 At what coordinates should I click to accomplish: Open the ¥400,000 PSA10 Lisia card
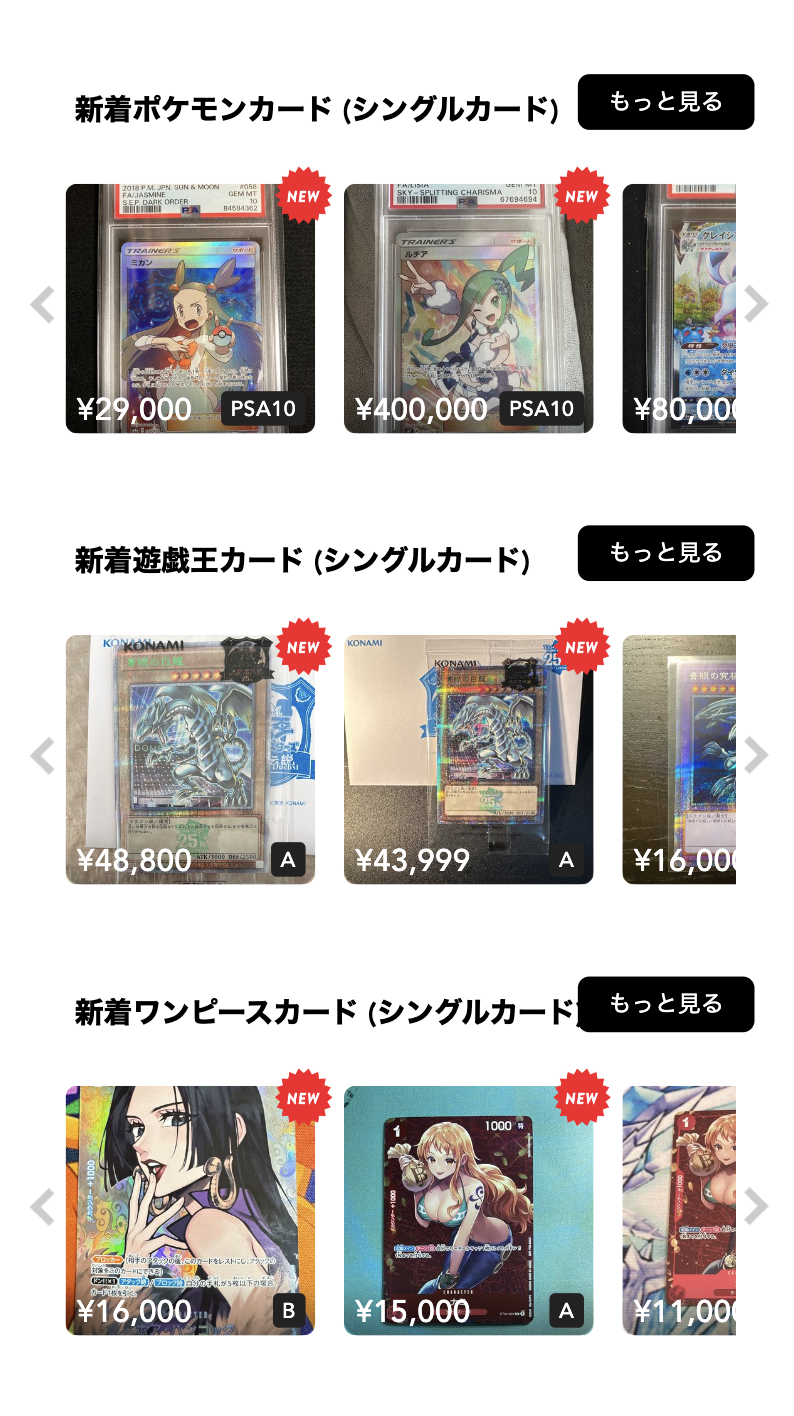(x=468, y=308)
